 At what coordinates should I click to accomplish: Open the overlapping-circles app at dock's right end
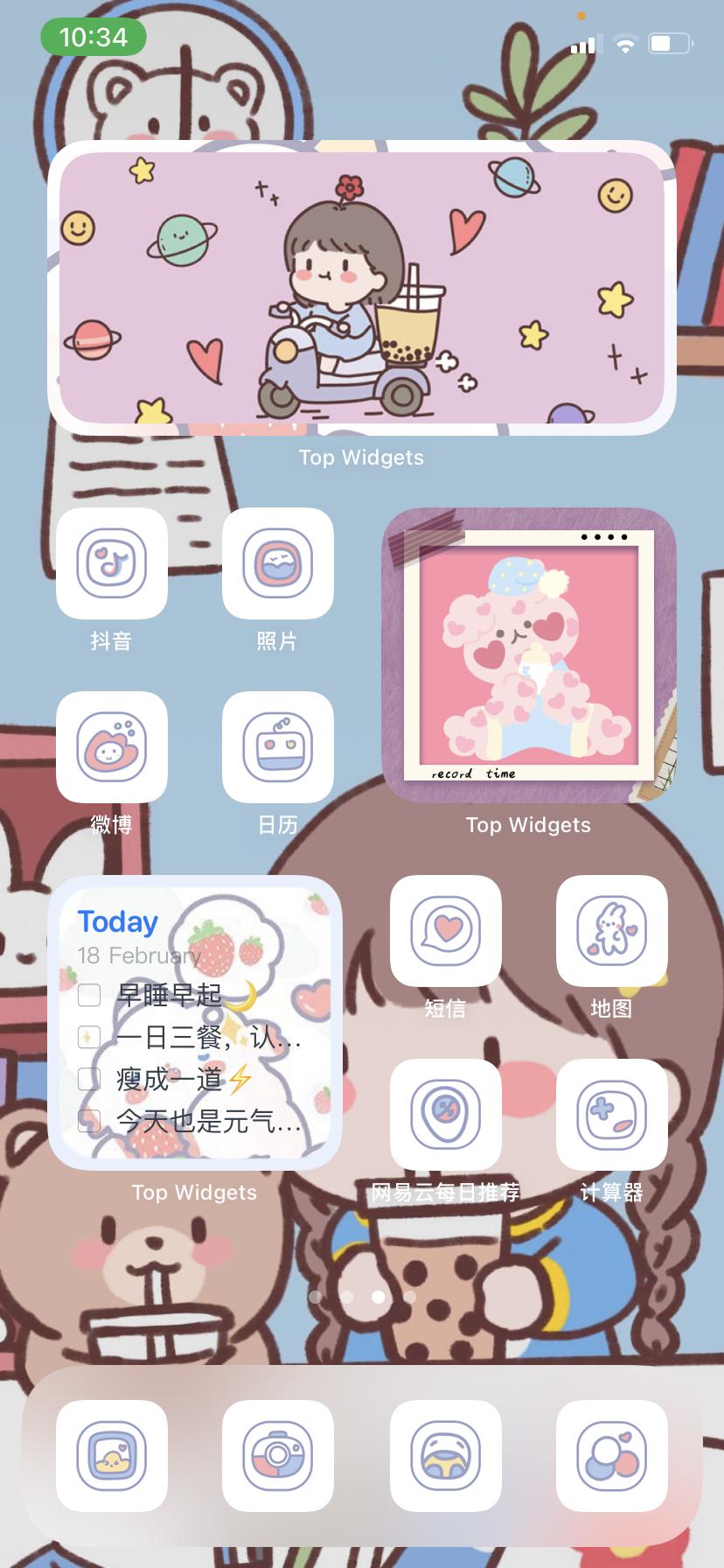612,1457
